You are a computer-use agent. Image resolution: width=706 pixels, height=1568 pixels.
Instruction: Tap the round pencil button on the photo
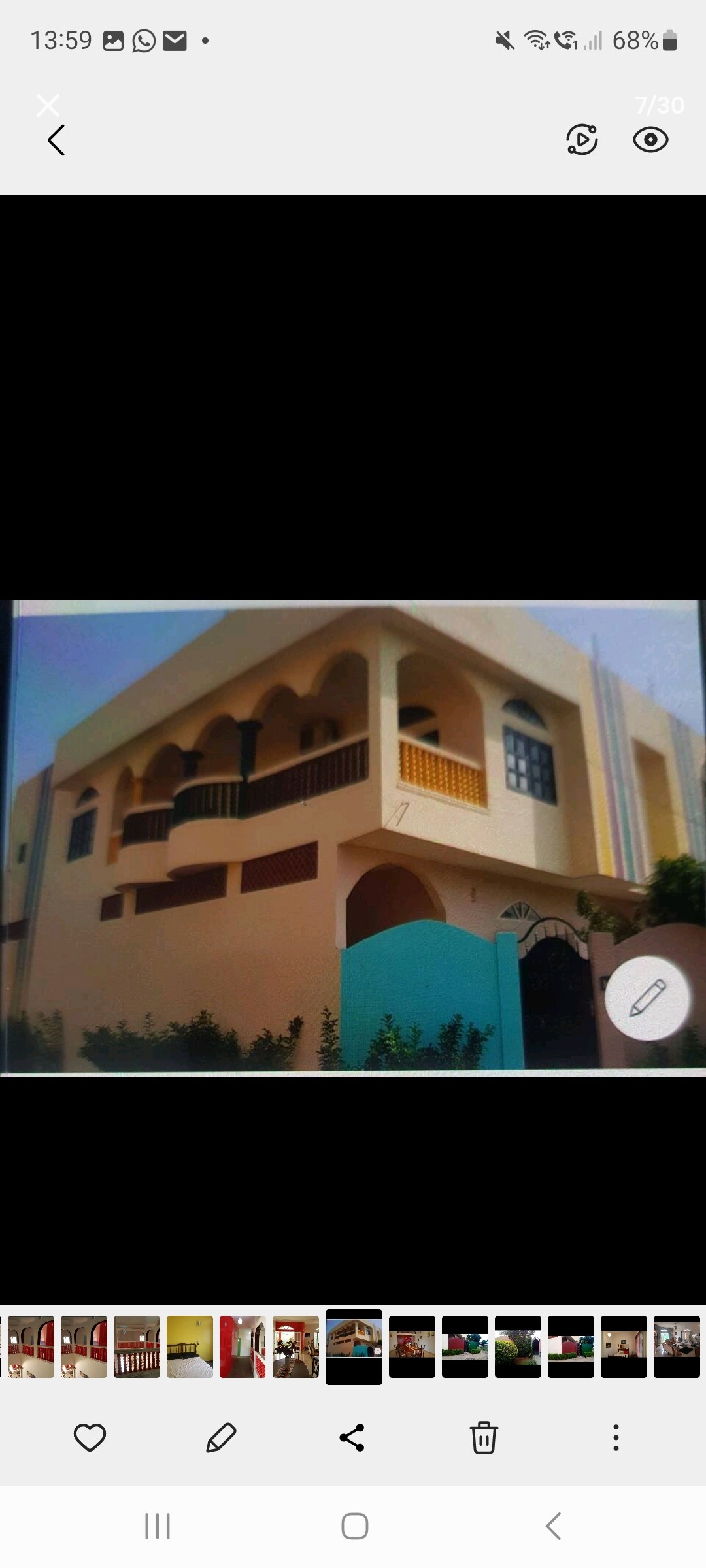point(647,998)
